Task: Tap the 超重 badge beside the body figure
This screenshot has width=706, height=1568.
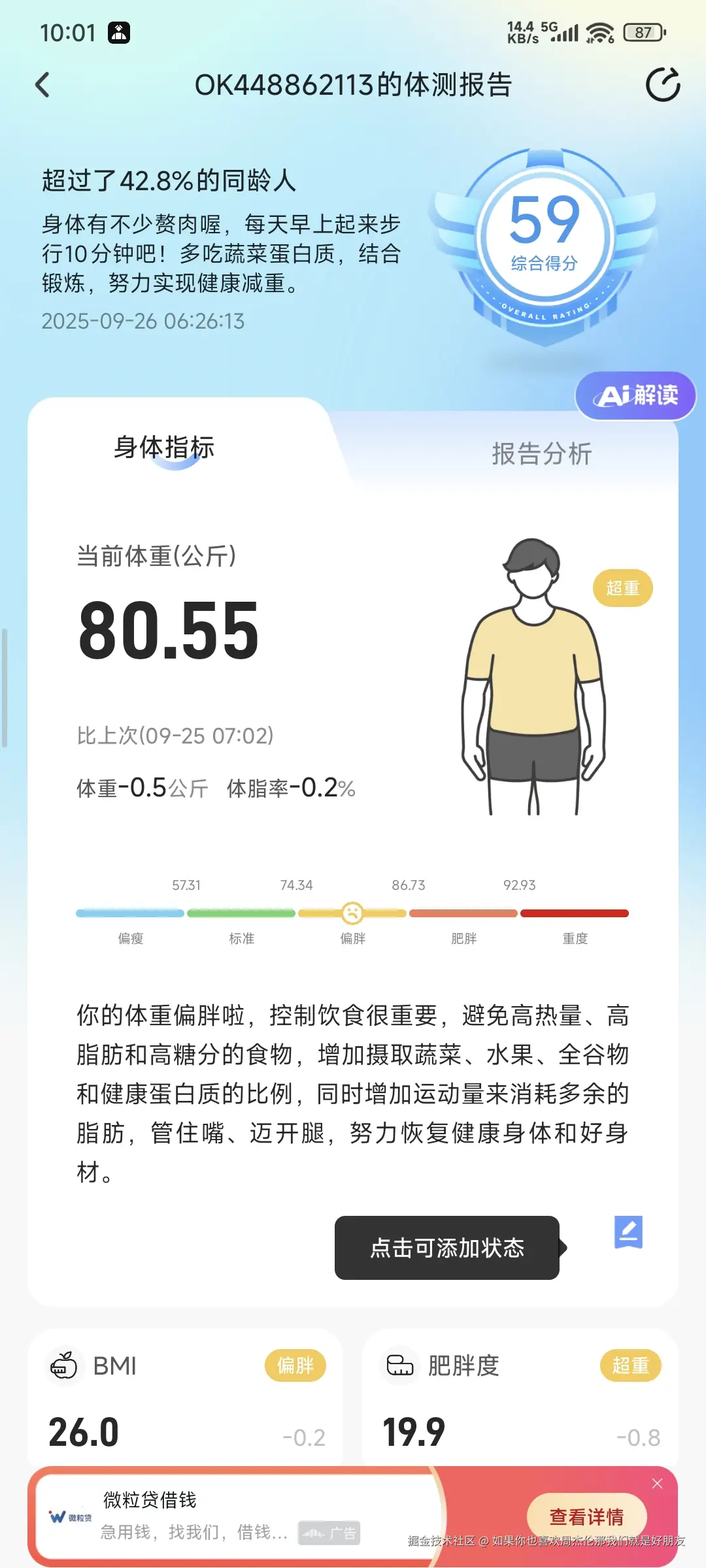Action: [622, 588]
